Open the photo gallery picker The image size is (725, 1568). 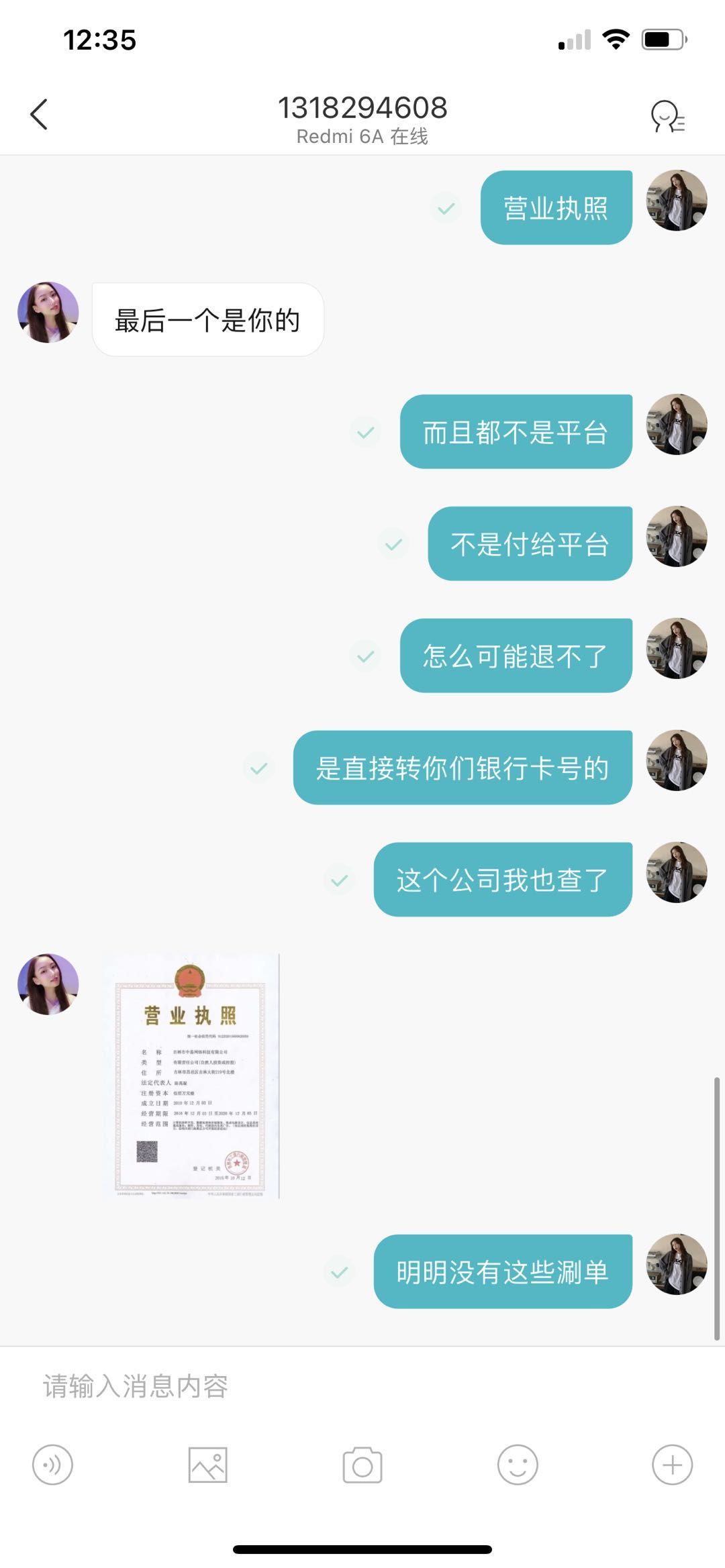207,1465
